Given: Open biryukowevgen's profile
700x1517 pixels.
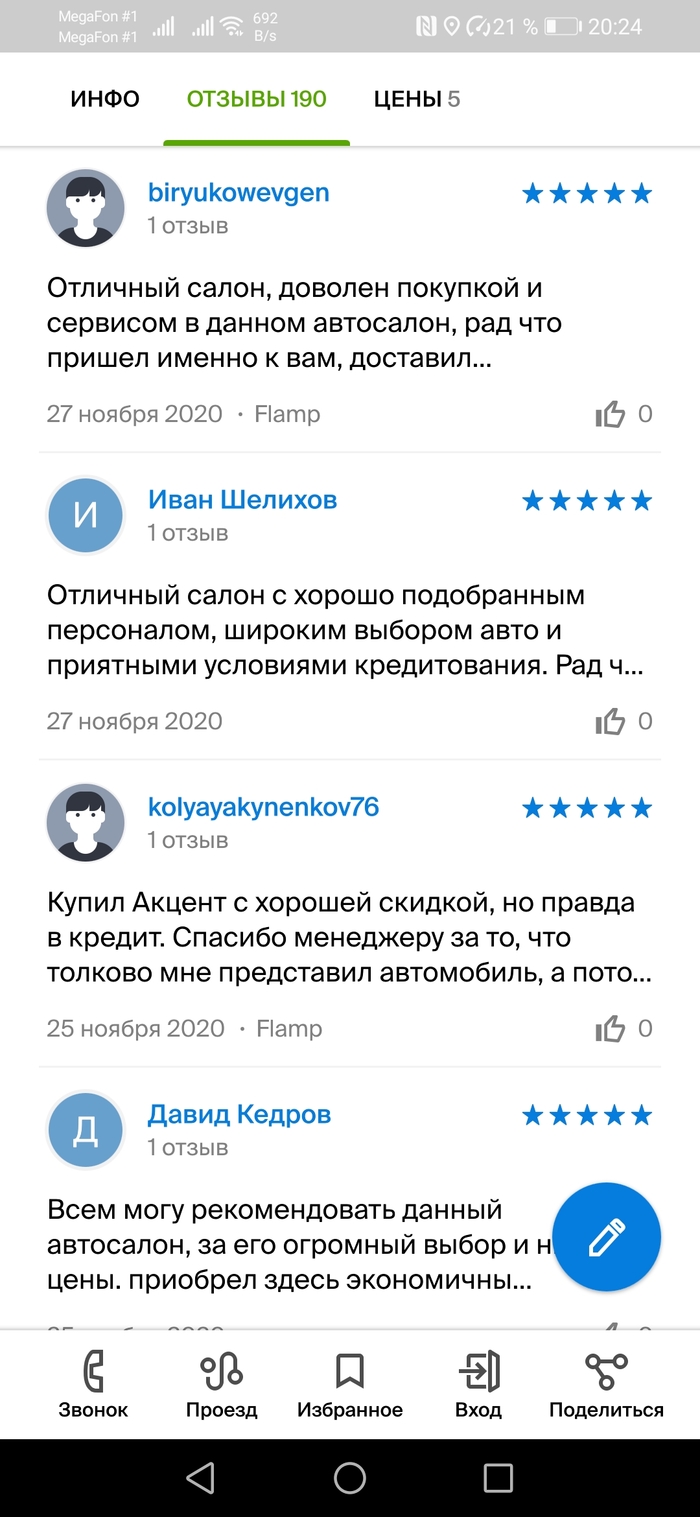Looking at the screenshot, I should 238,192.
